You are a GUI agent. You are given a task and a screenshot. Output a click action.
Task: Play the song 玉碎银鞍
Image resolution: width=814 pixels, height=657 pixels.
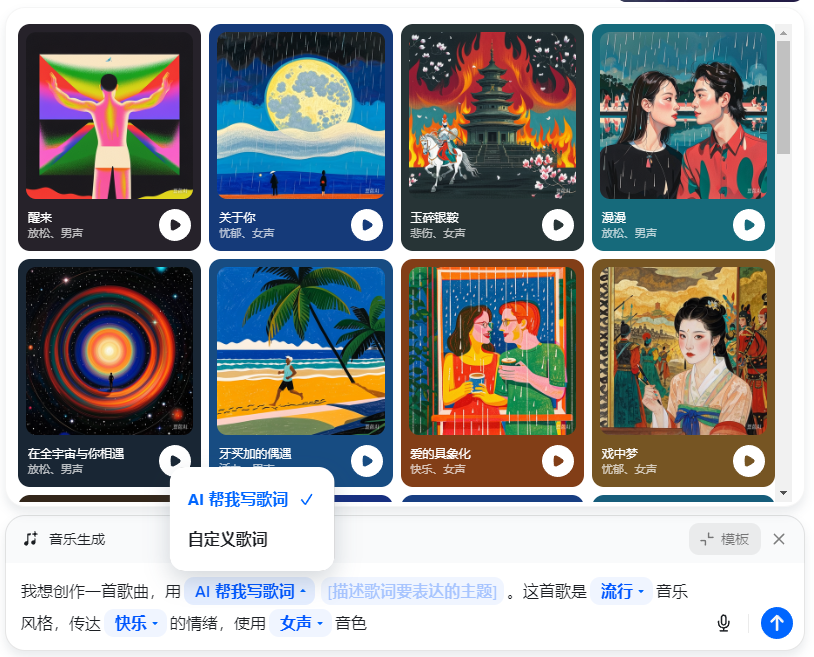coord(558,225)
